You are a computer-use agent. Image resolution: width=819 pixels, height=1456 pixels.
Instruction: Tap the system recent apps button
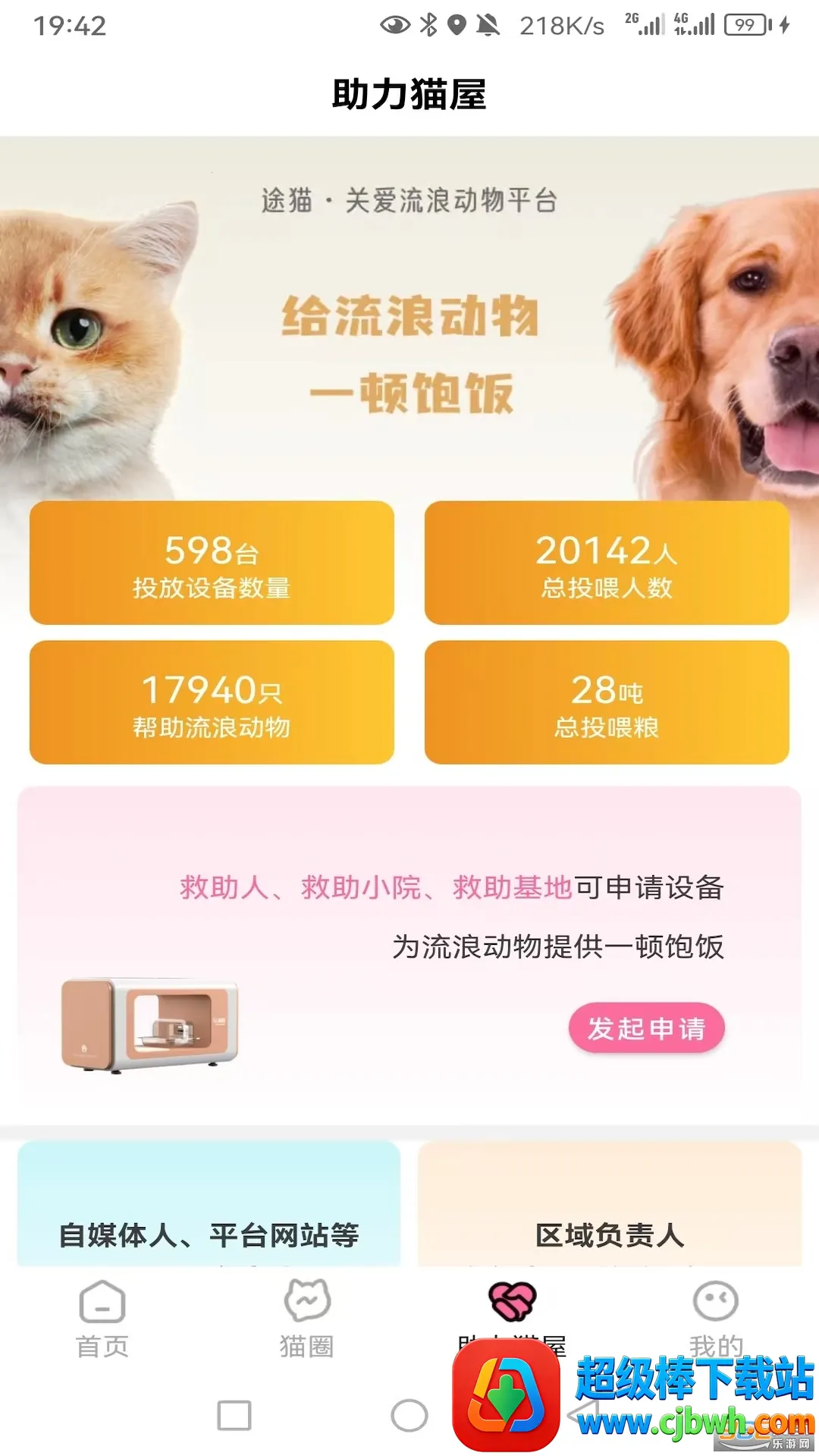click(234, 1415)
